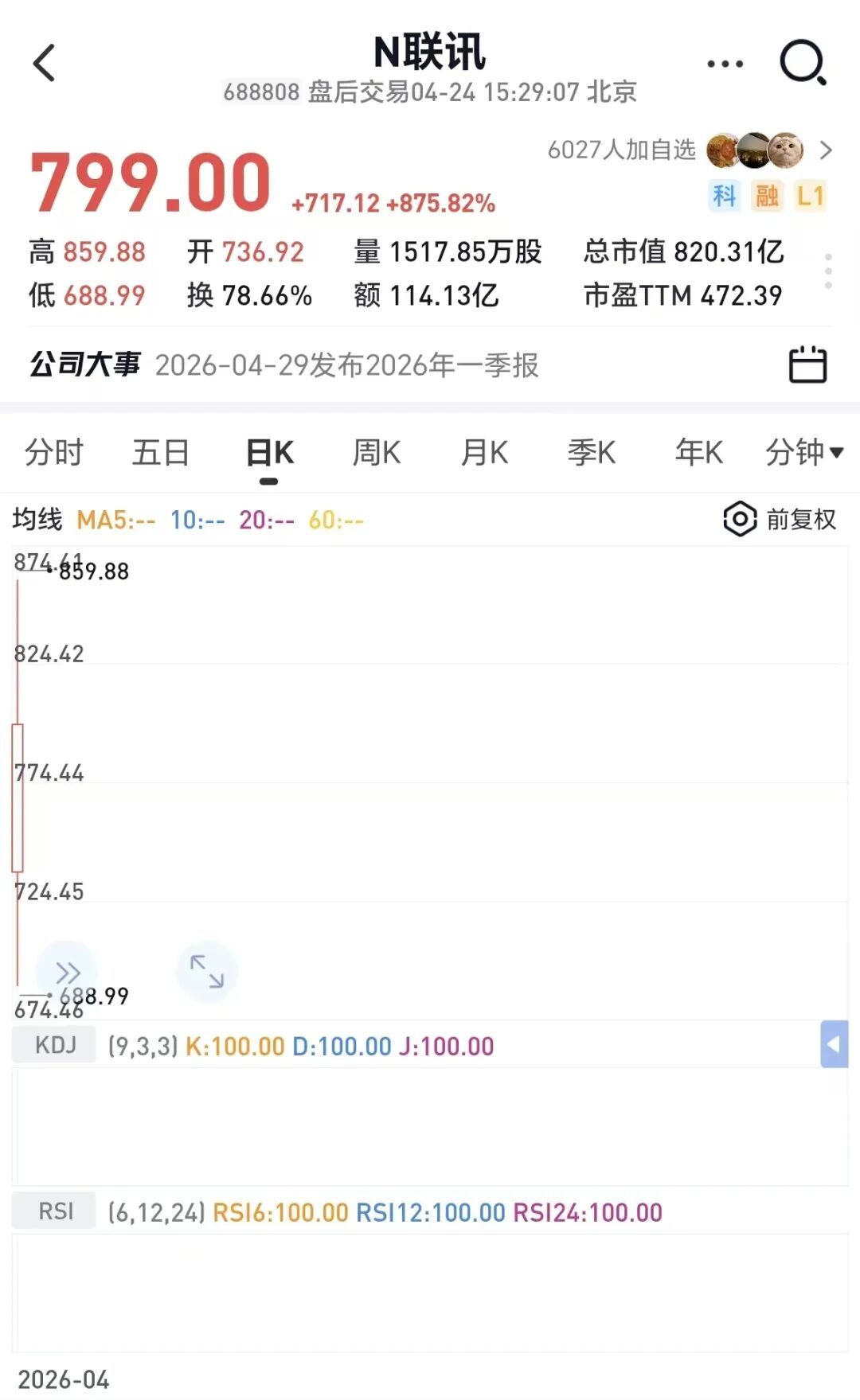Change the RSI indicator
Image resolution: width=860 pixels, height=1400 pixels.
pos(55,1211)
